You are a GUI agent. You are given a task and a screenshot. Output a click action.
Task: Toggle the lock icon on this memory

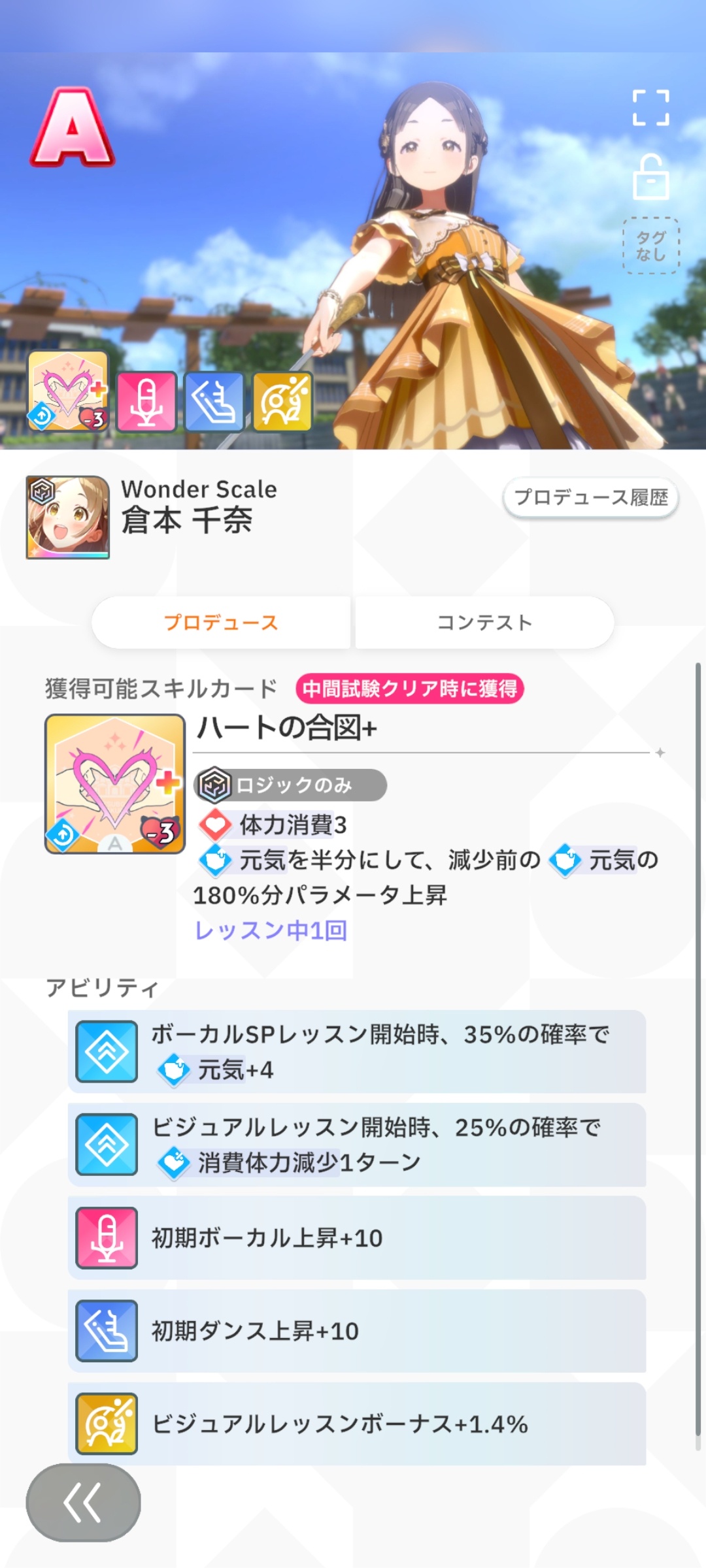pos(650,178)
